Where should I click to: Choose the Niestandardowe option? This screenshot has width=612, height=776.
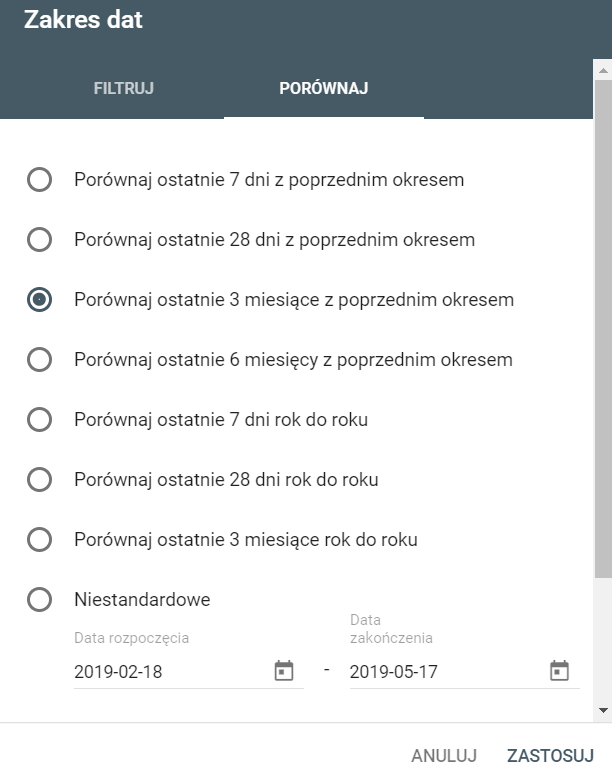39,600
